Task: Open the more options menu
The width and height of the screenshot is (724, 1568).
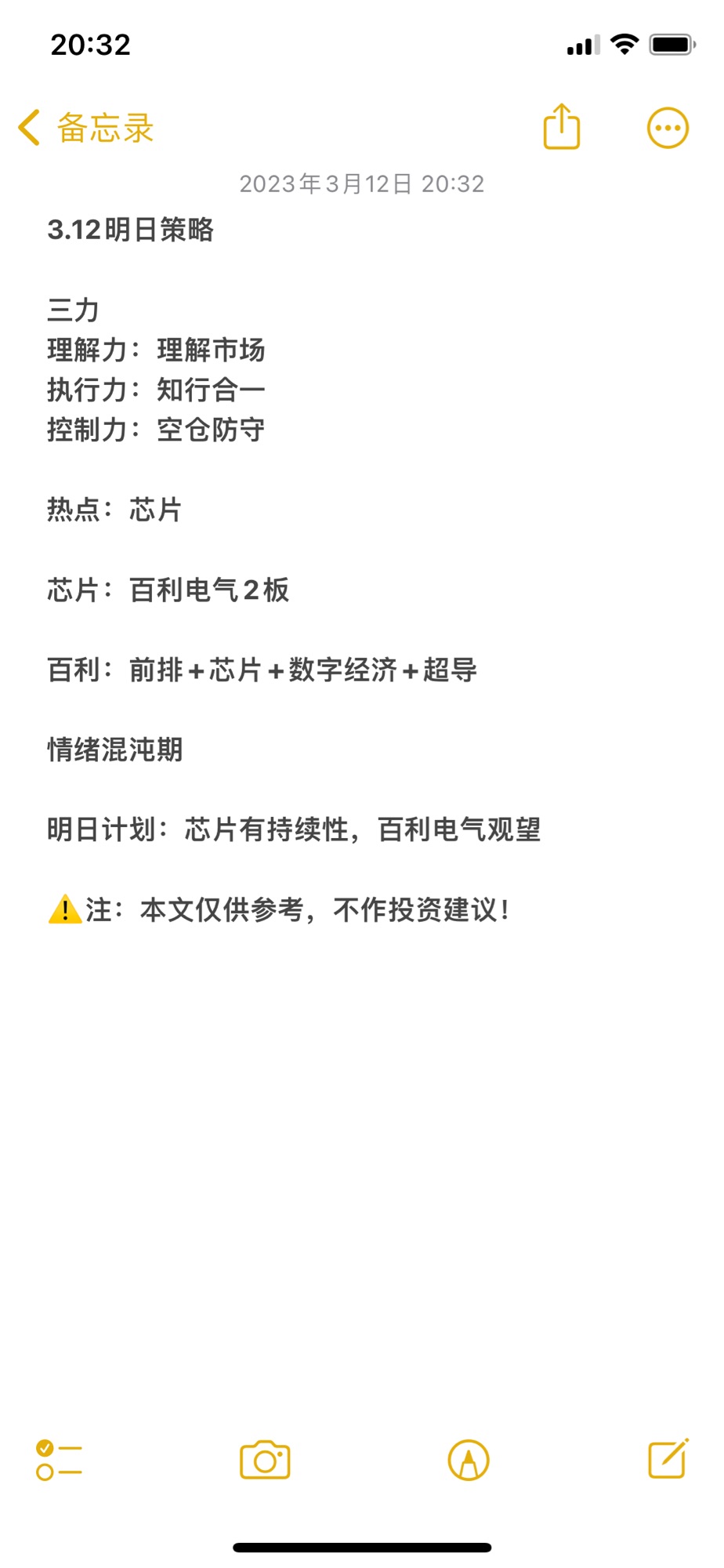Action: tap(668, 128)
